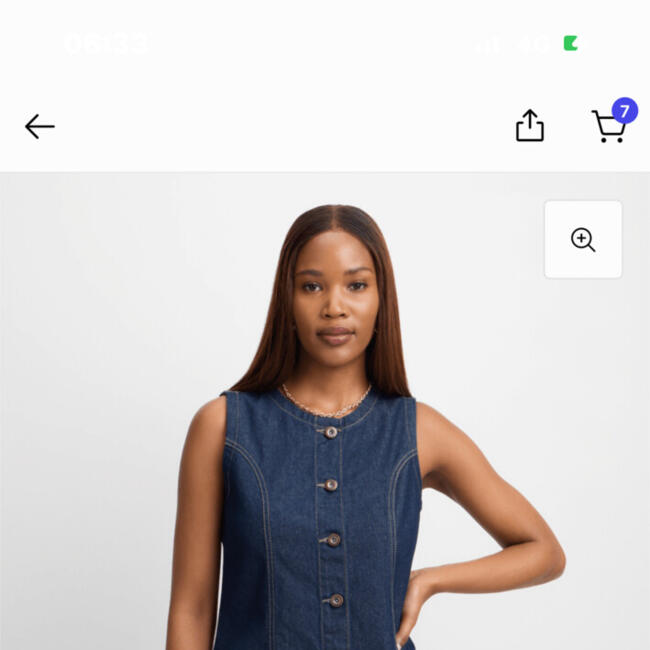Share this product

(x=529, y=126)
